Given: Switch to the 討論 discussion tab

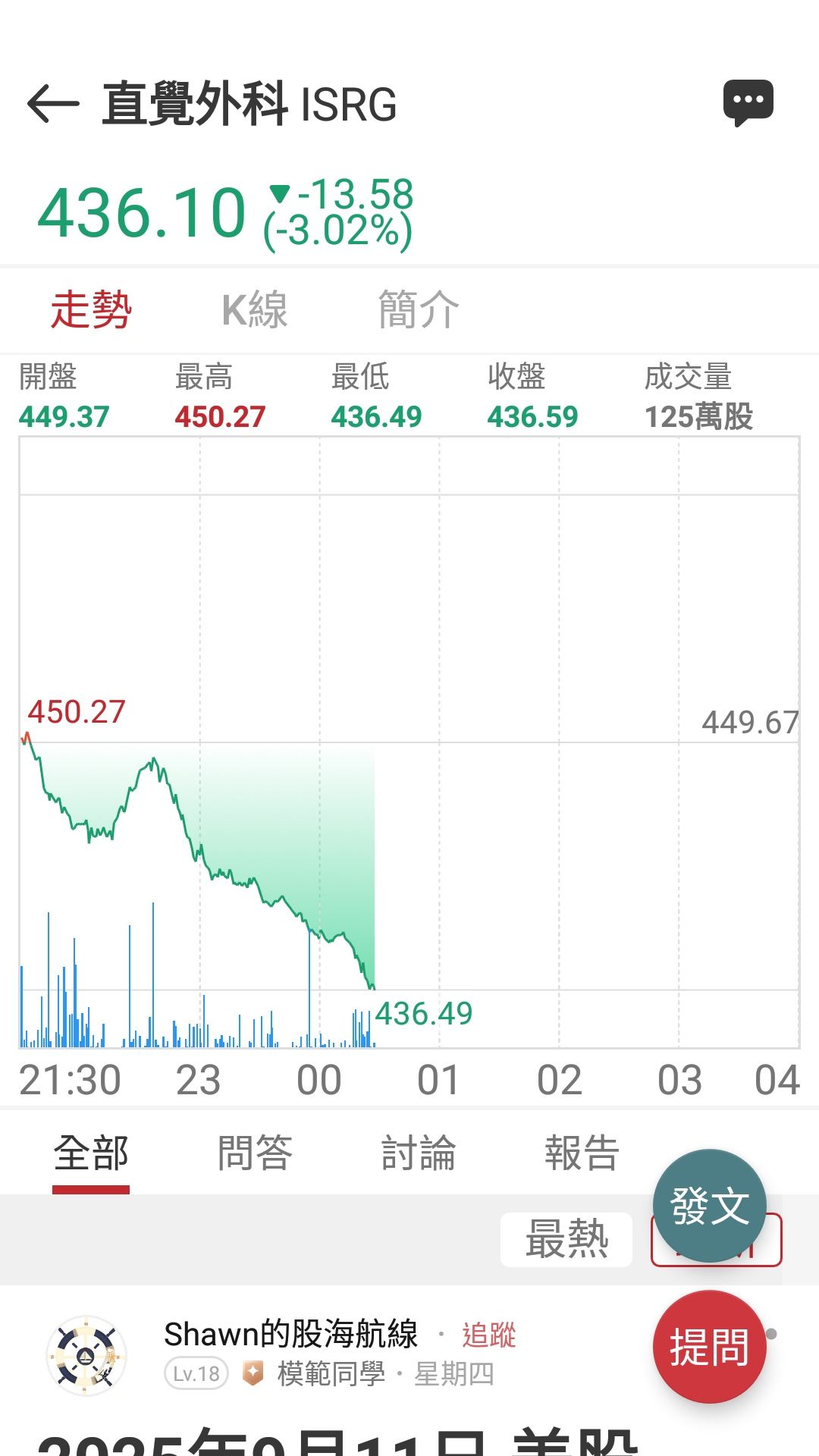Looking at the screenshot, I should [x=422, y=1151].
